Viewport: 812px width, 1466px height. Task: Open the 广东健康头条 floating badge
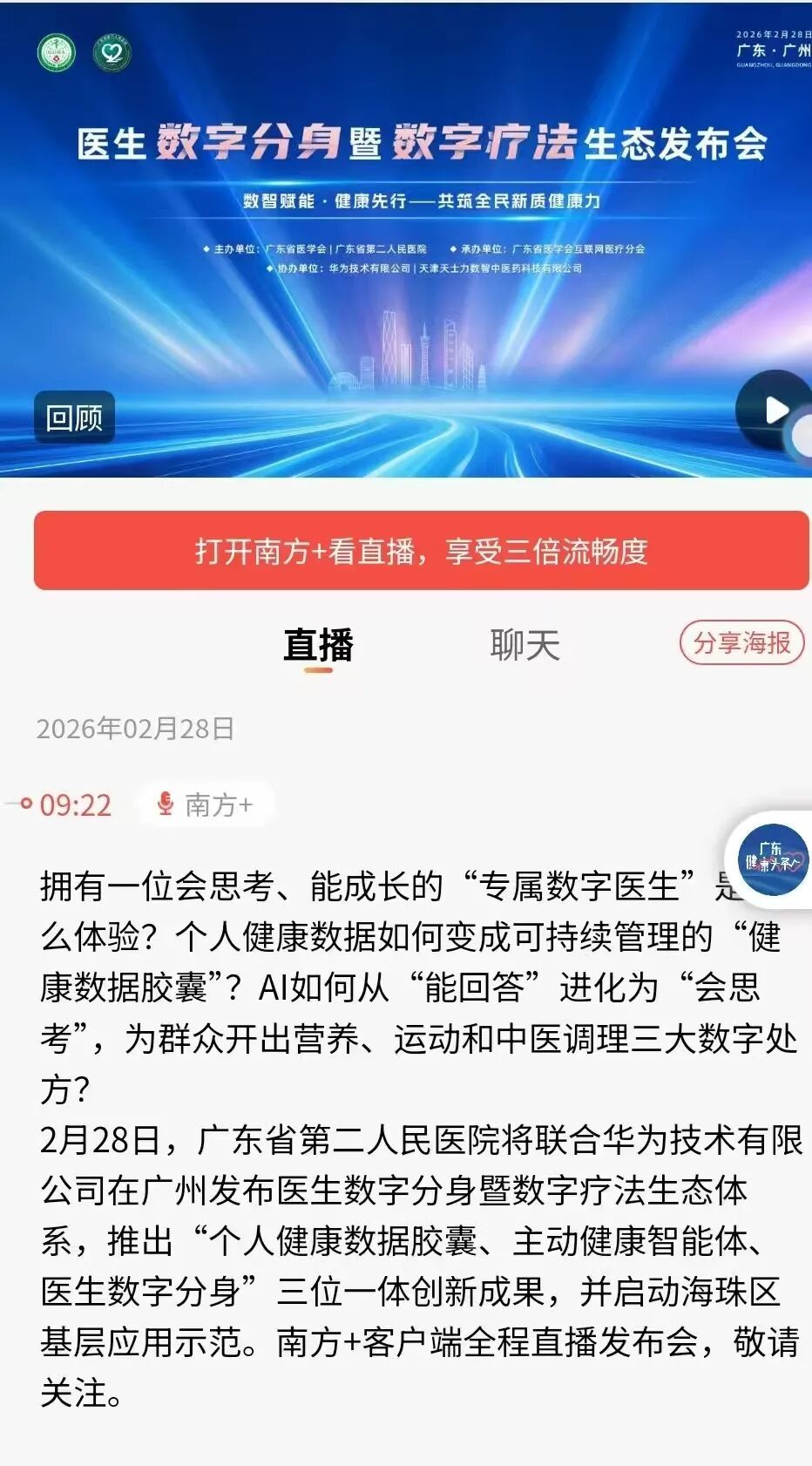pos(772,860)
